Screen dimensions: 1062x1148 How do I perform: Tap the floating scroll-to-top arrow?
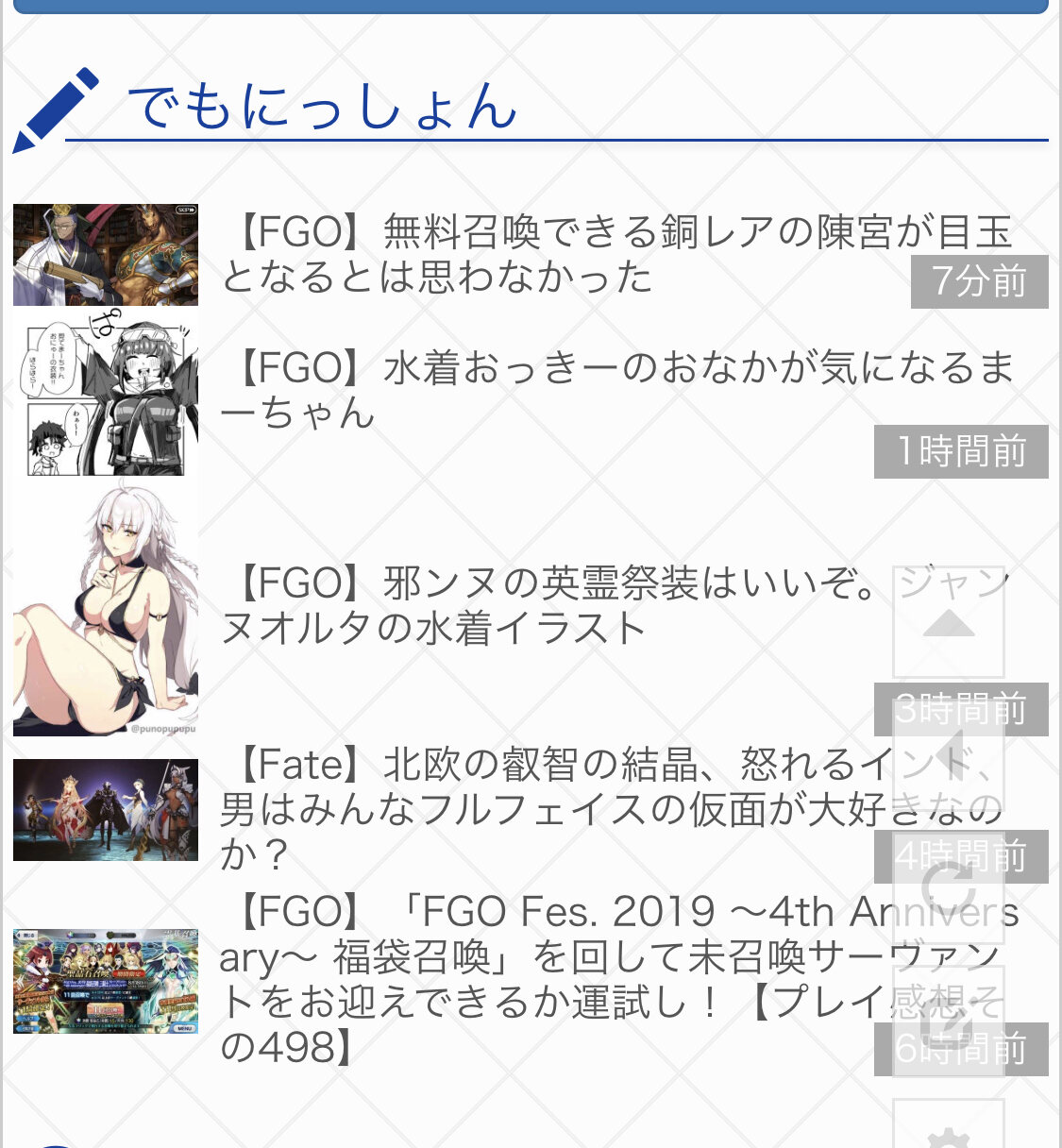[x=948, y=622]
